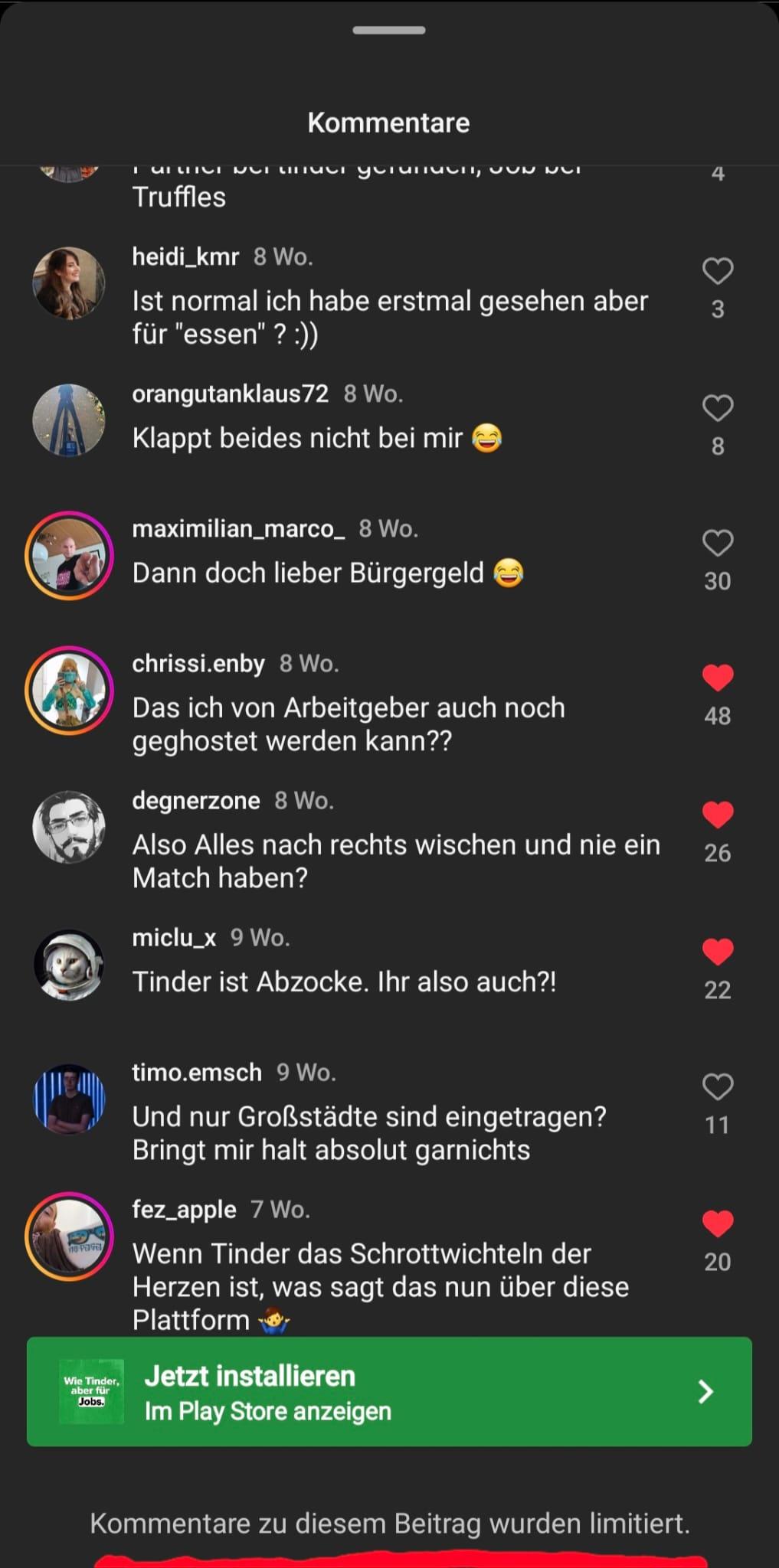
Task: Remove like from degnerzone's comment
Action: point(718,815)
